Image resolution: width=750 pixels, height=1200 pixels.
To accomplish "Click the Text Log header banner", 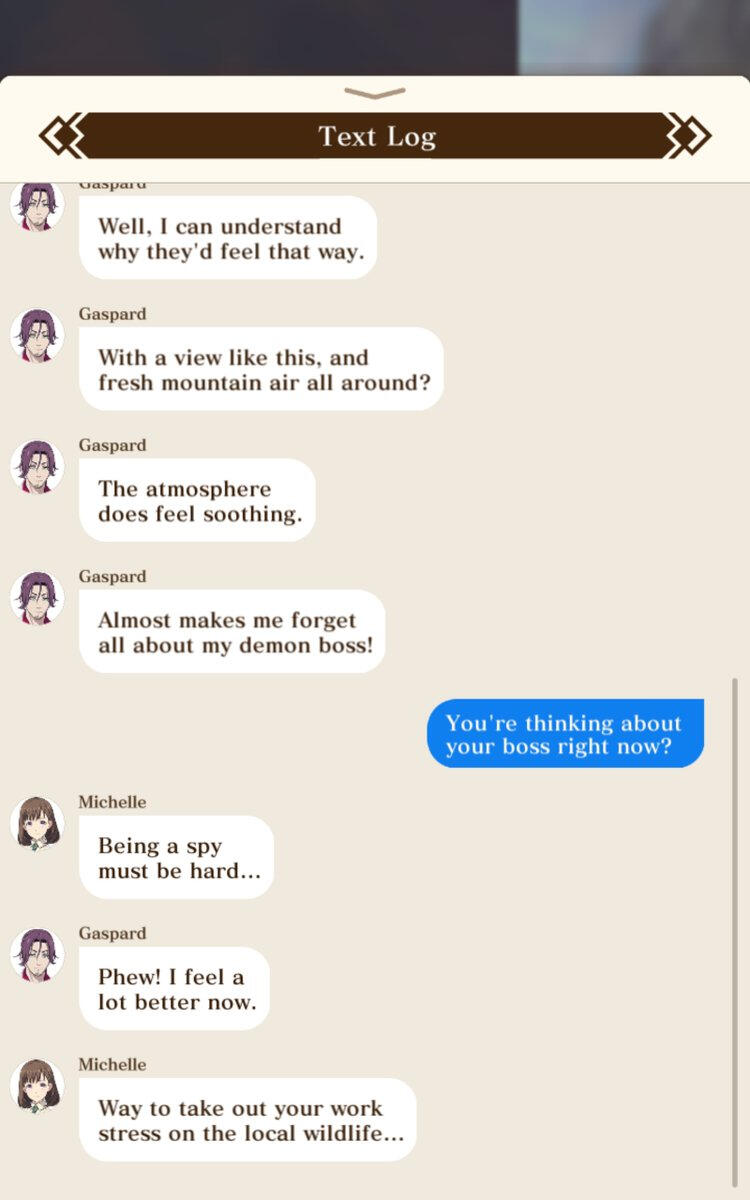I will (x=375, y=136).
